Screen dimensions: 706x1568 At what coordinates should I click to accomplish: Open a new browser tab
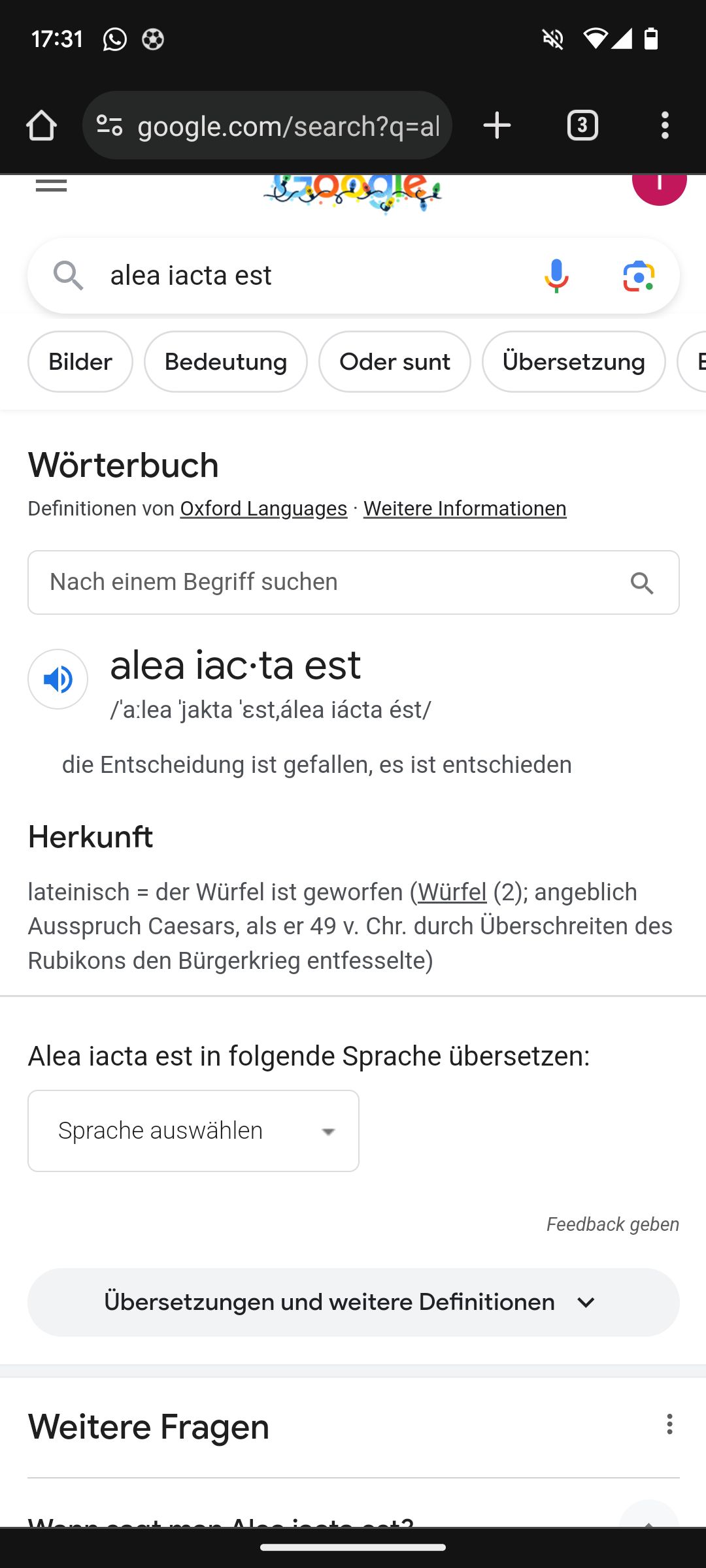[497, 125]
